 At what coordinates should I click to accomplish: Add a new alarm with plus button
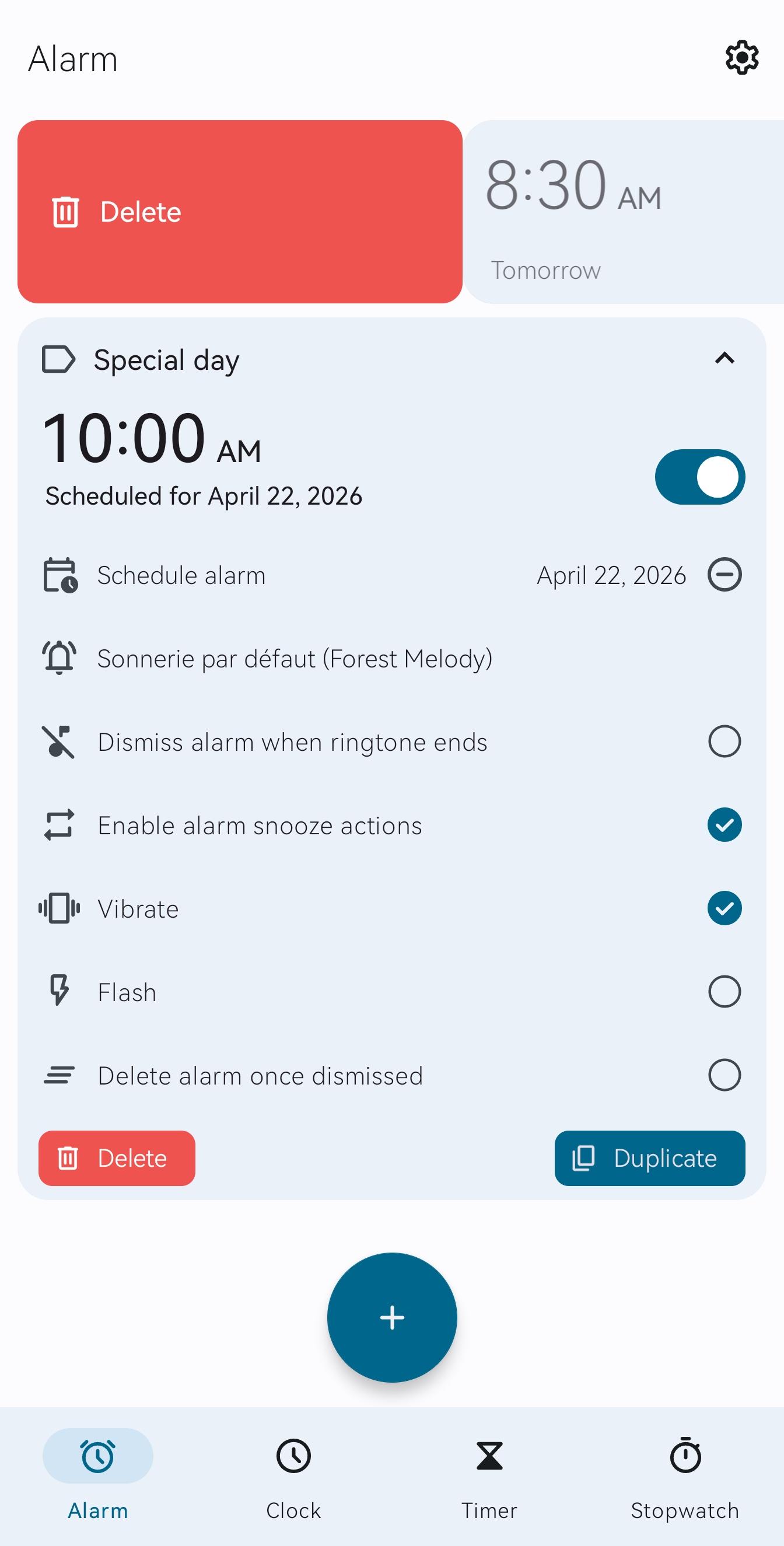[392, 1317]
